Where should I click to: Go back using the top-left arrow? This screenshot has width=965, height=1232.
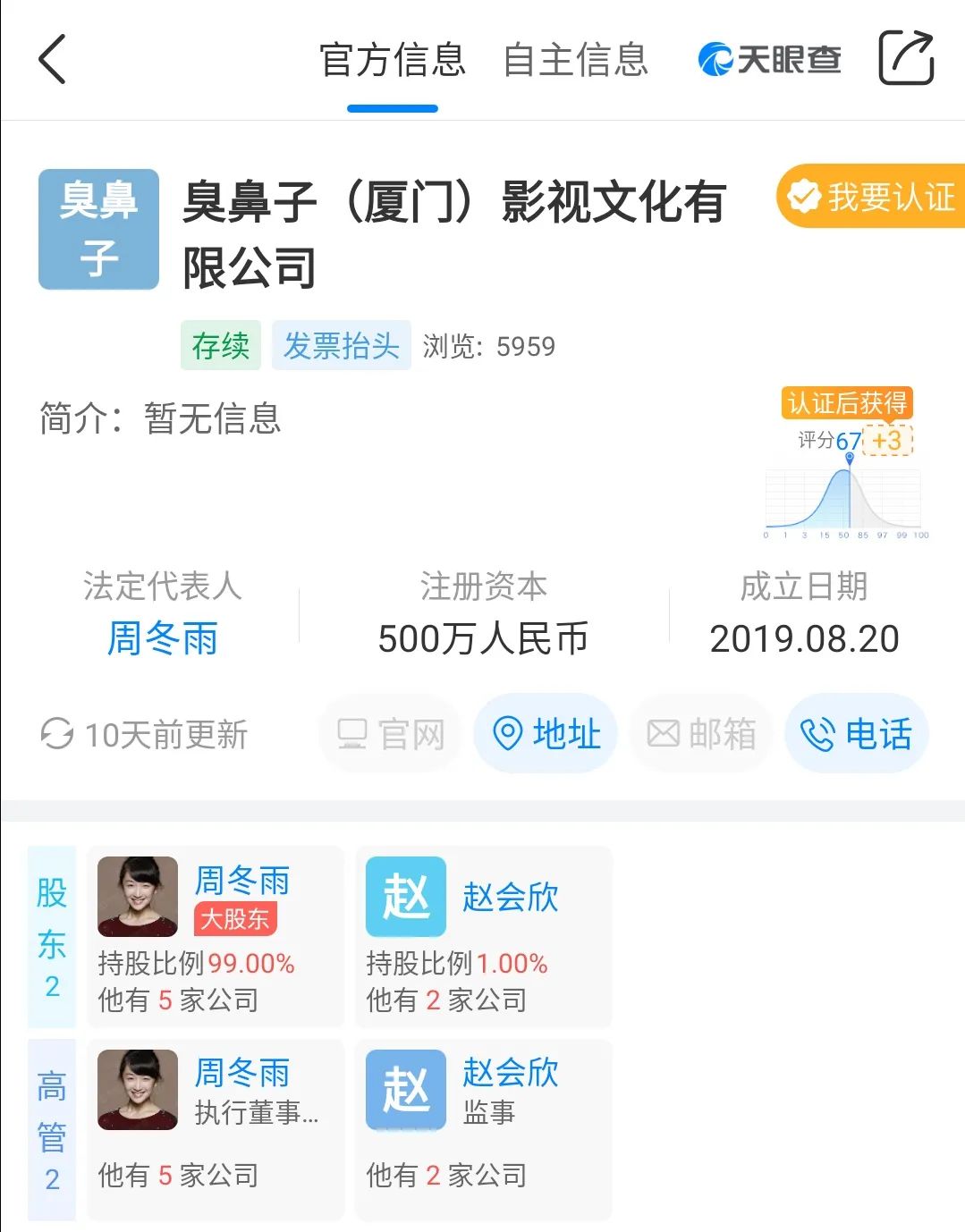click(x=53, y=60)
